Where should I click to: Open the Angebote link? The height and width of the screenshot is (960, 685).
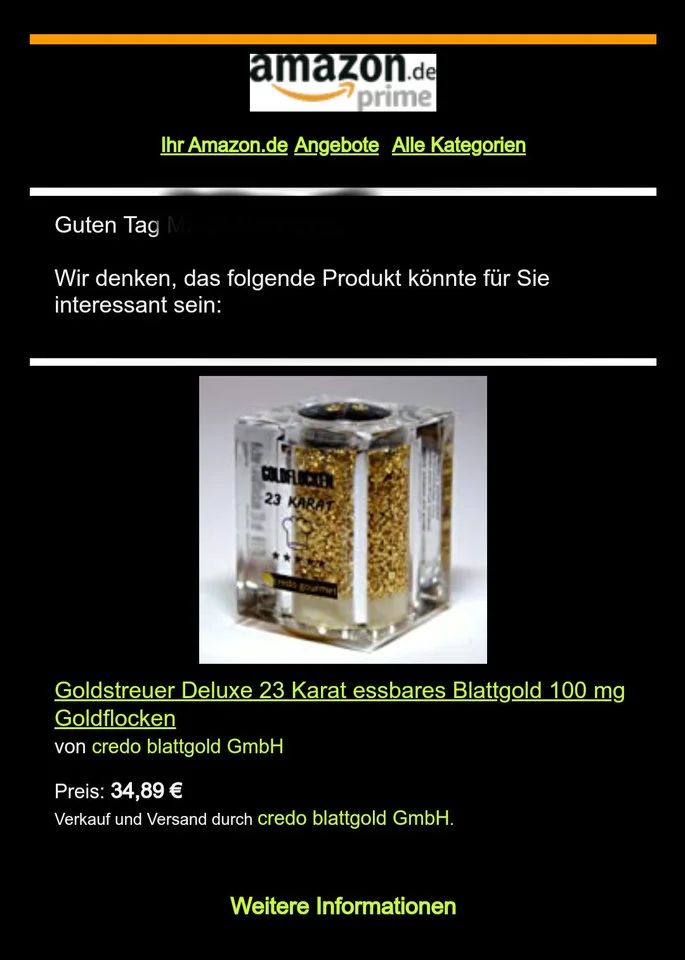[x=337, y=145]
